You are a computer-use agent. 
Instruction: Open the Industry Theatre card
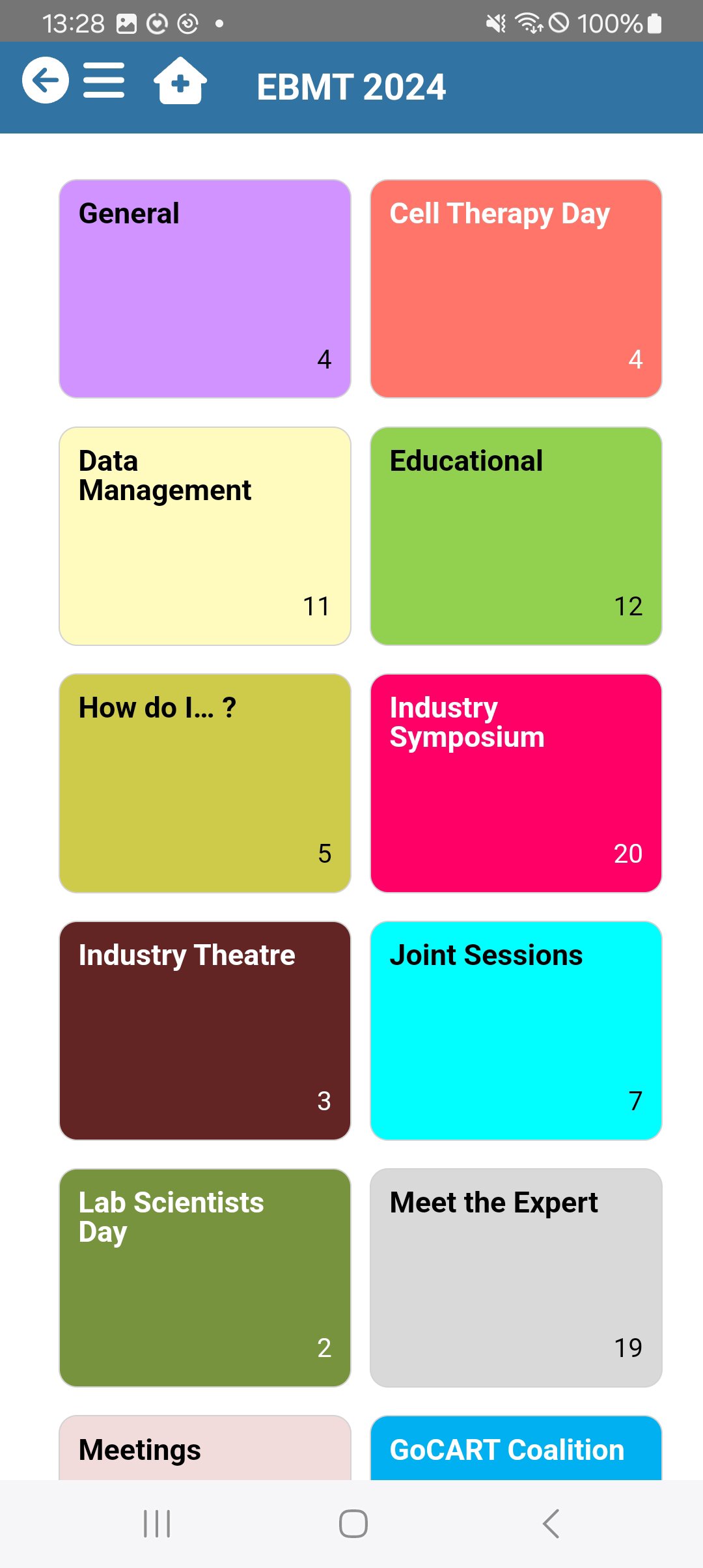[205, 1030]
